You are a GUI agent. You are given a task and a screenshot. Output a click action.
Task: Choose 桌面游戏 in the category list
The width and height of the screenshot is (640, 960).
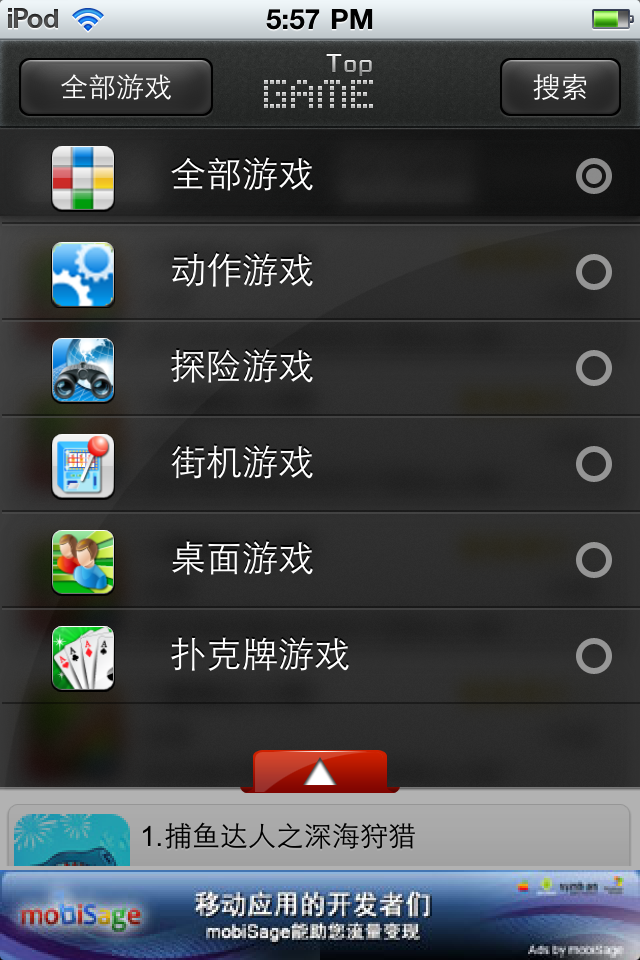(x=320, y=560)
